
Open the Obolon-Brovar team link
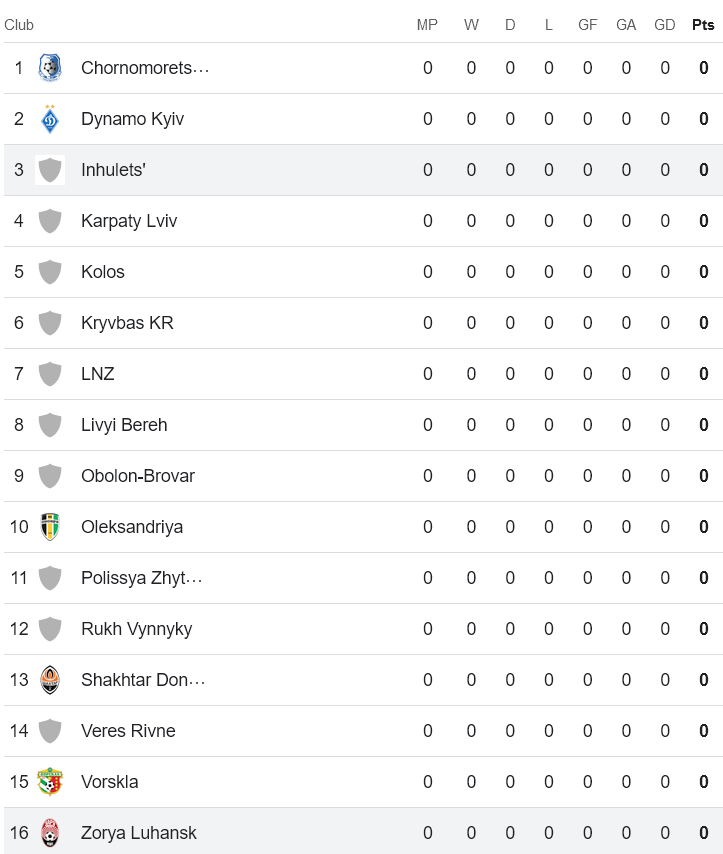coord(137,476)
